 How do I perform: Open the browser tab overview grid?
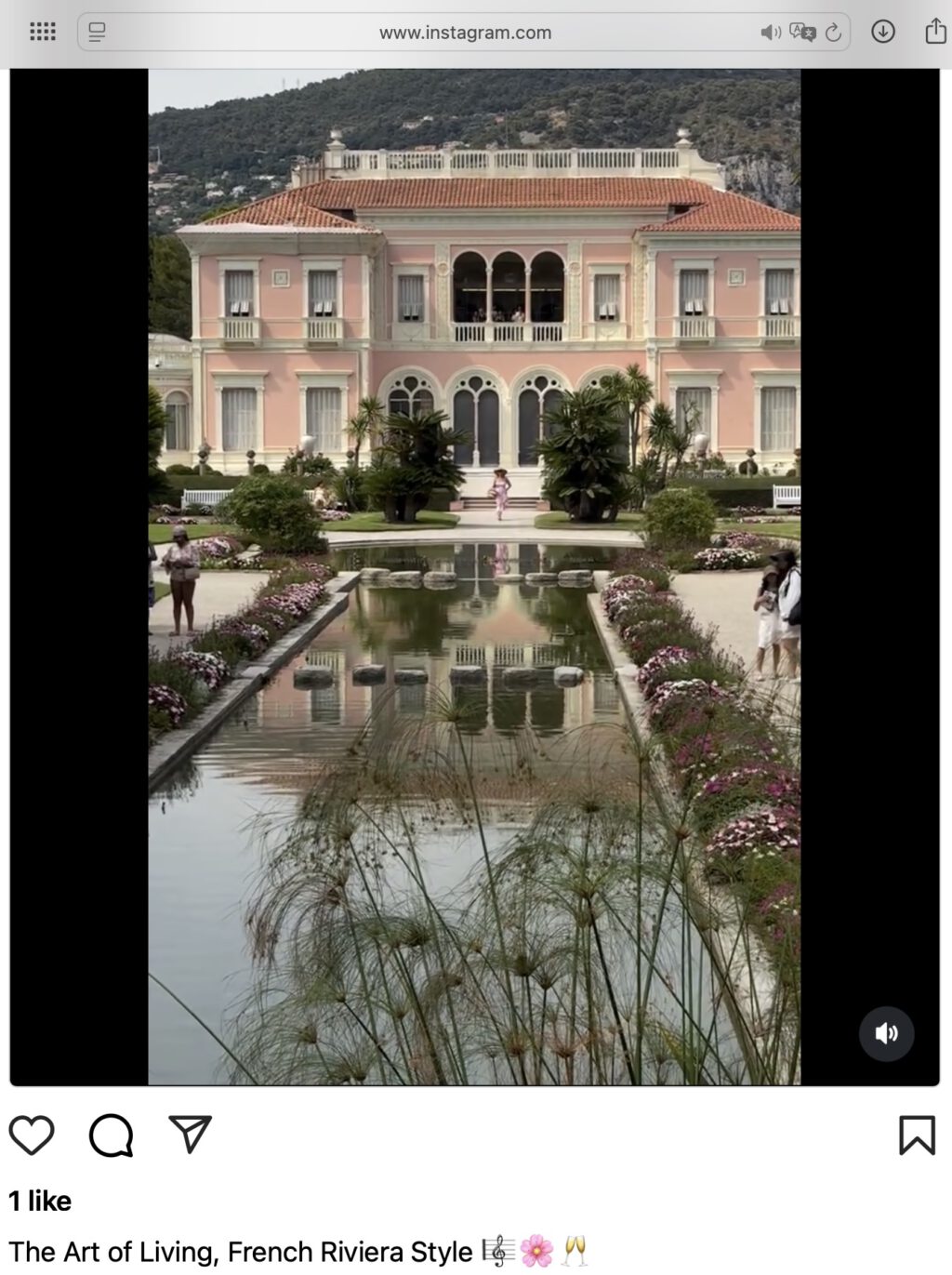tap(43, 33)
